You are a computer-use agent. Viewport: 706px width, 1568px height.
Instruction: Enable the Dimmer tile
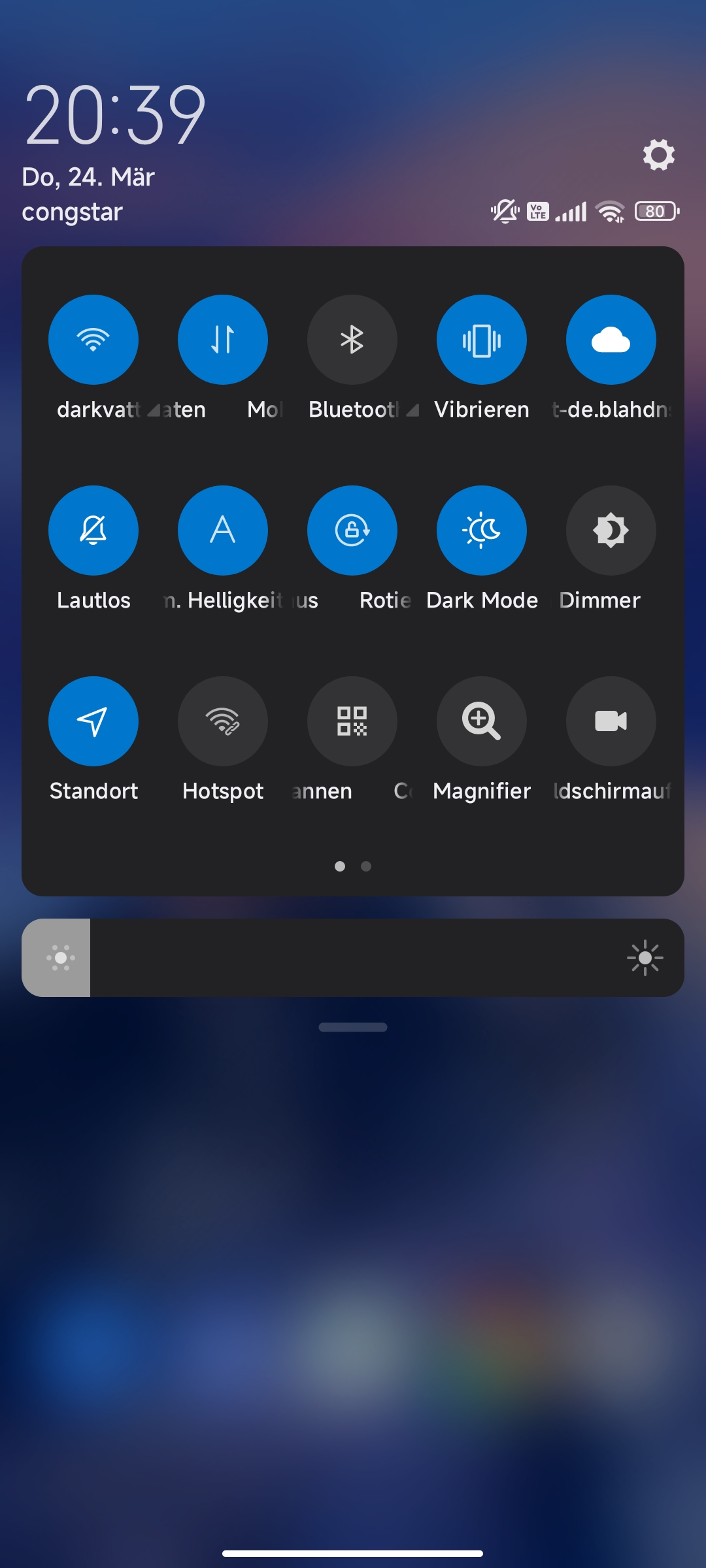tap(611, 531)
